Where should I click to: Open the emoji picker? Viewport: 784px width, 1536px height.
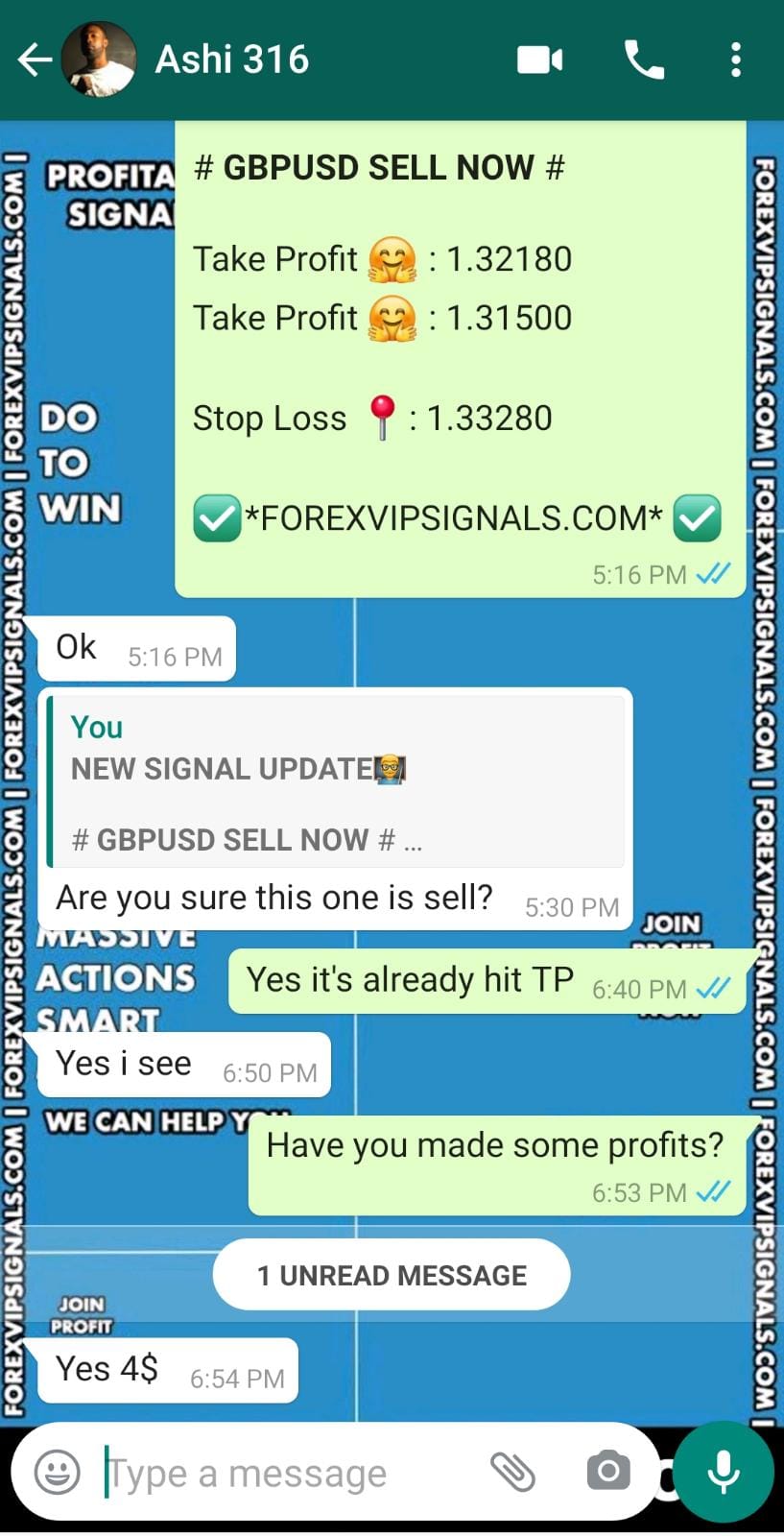click(x=58, y=1472)
